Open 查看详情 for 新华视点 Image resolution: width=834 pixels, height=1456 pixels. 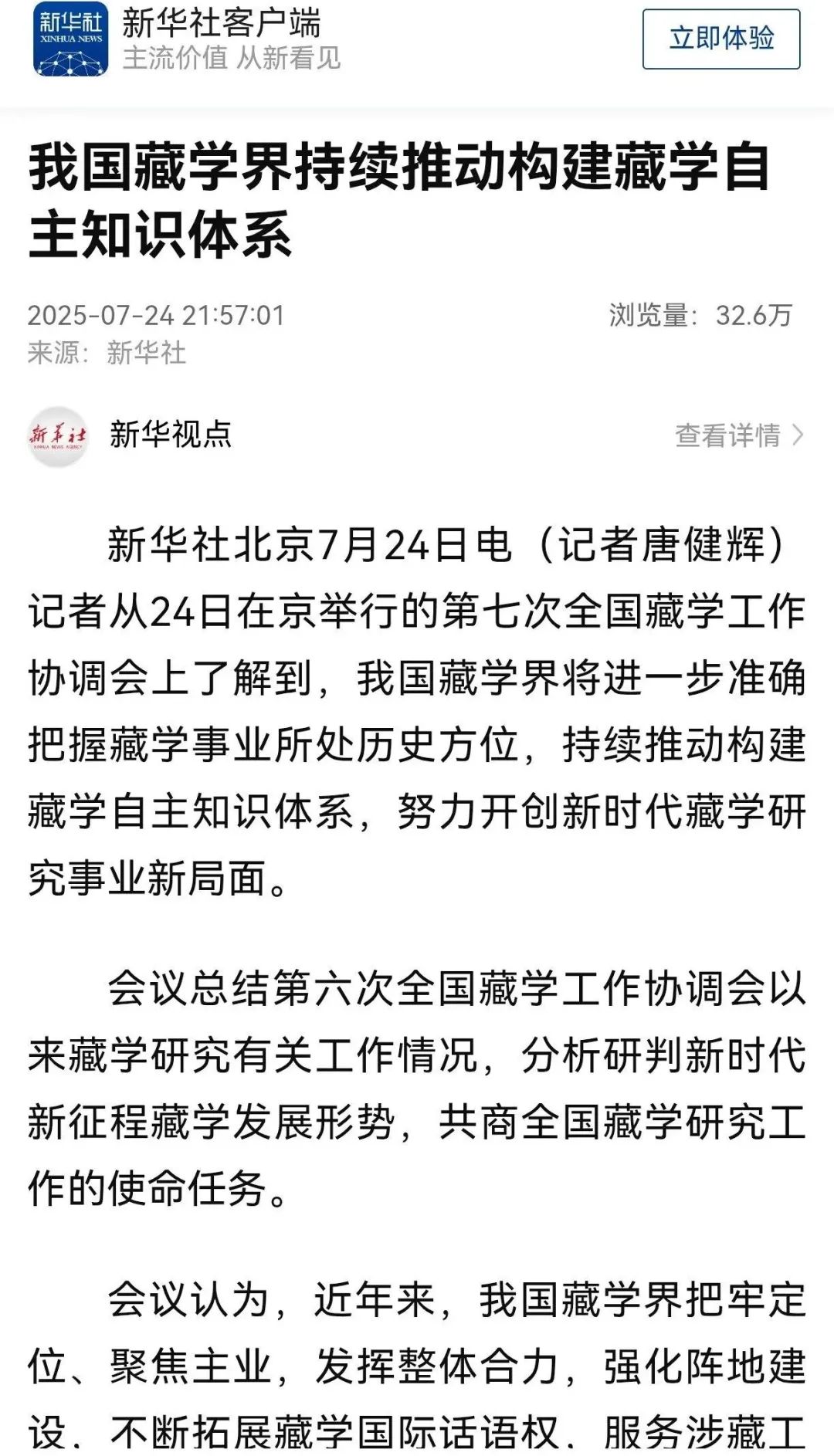[x=738, y=435]
